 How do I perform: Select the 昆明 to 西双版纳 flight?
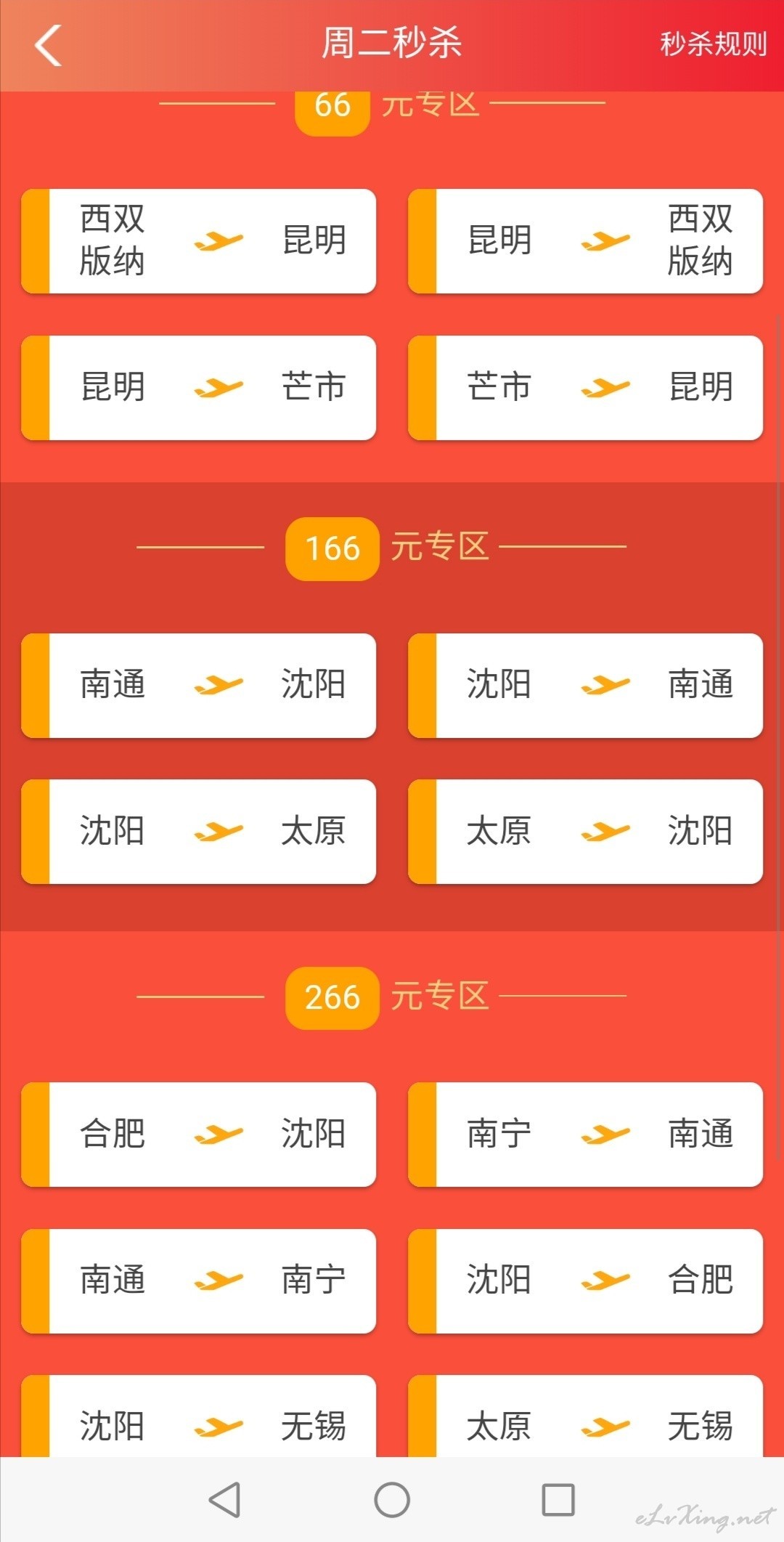point(585,241)
